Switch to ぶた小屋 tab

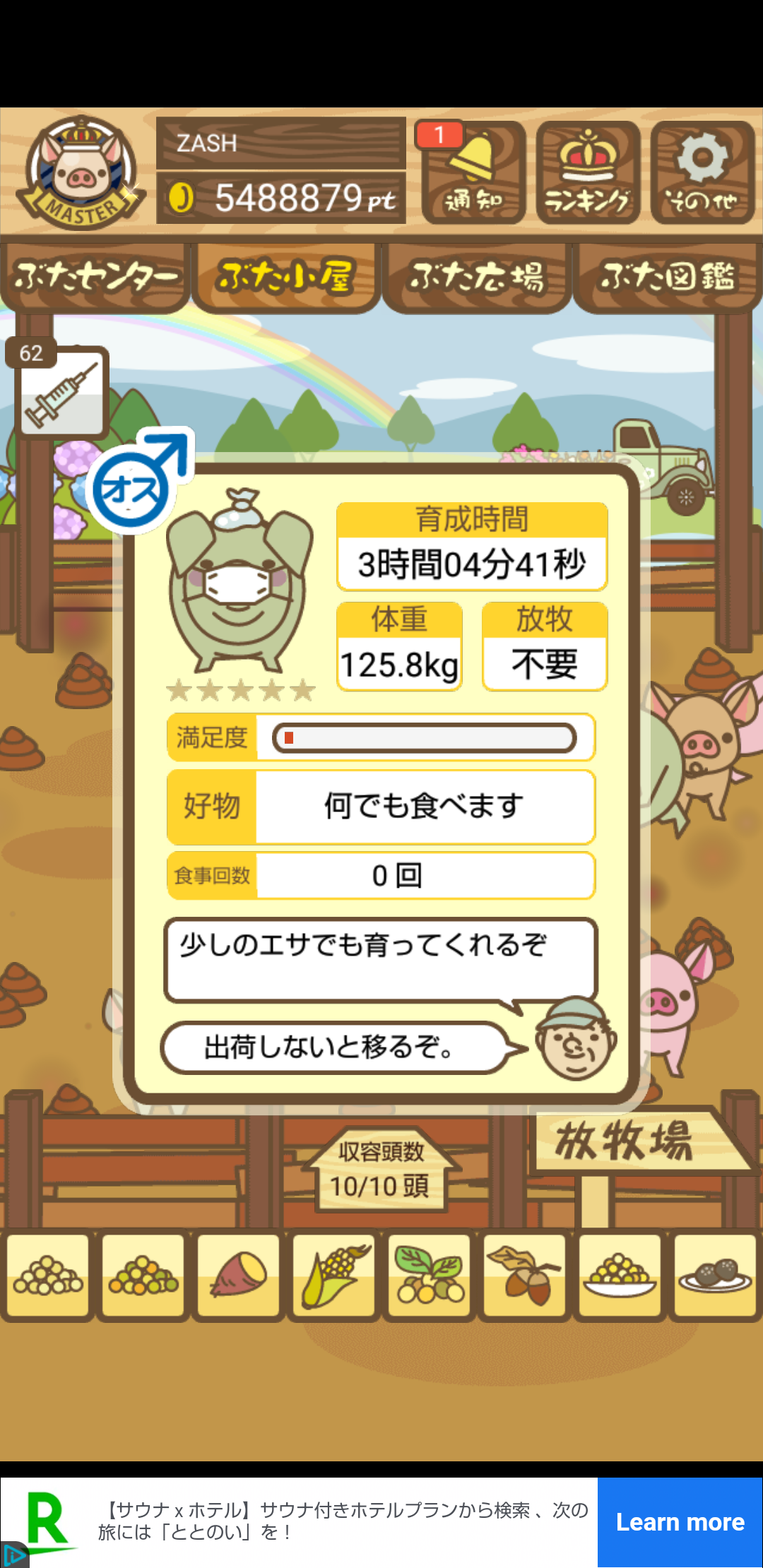click(285, 277)
